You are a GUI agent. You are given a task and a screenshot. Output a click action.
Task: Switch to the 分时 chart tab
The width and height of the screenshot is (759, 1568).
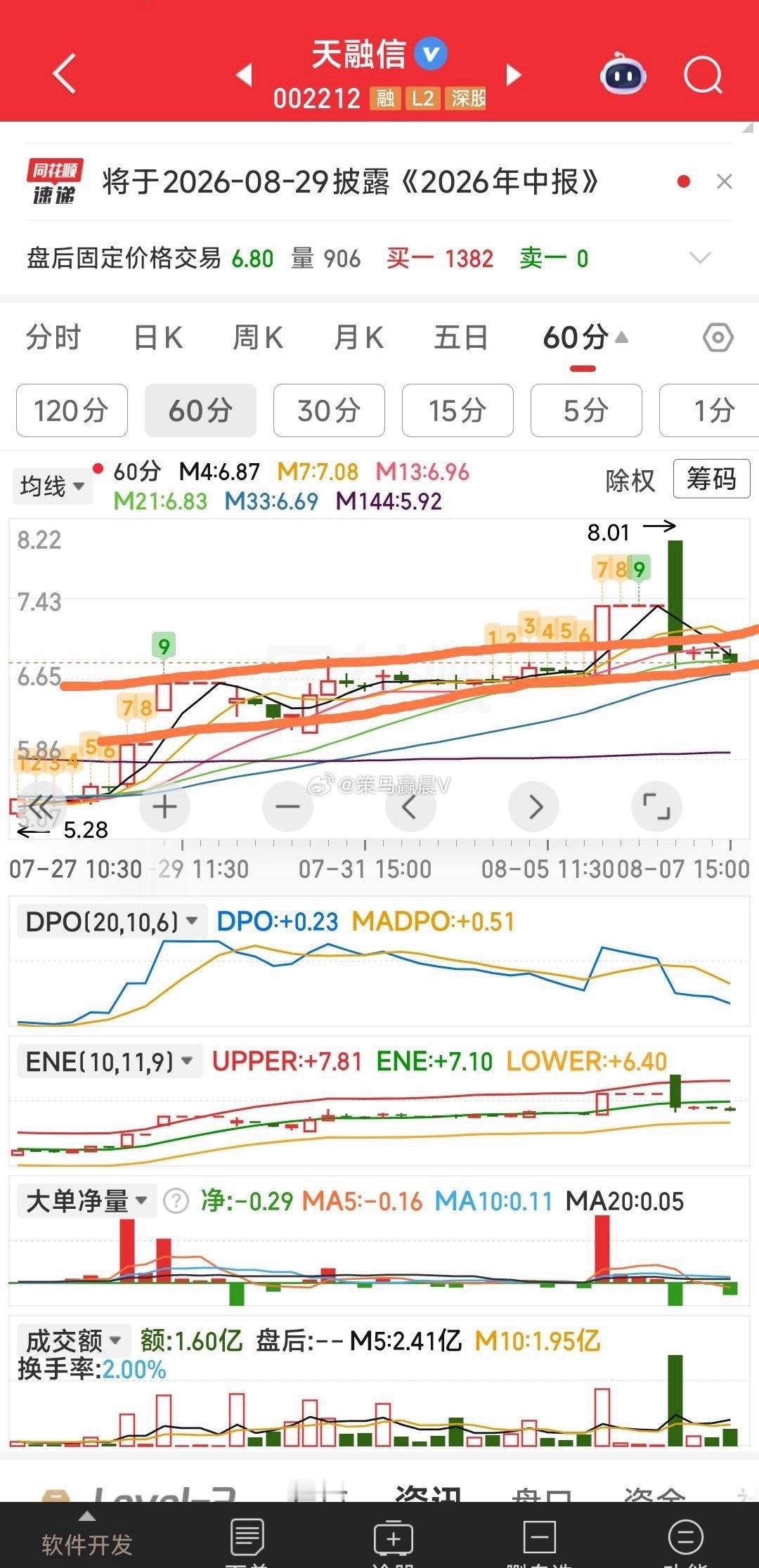pyautogui.click(x=53, y=338)
